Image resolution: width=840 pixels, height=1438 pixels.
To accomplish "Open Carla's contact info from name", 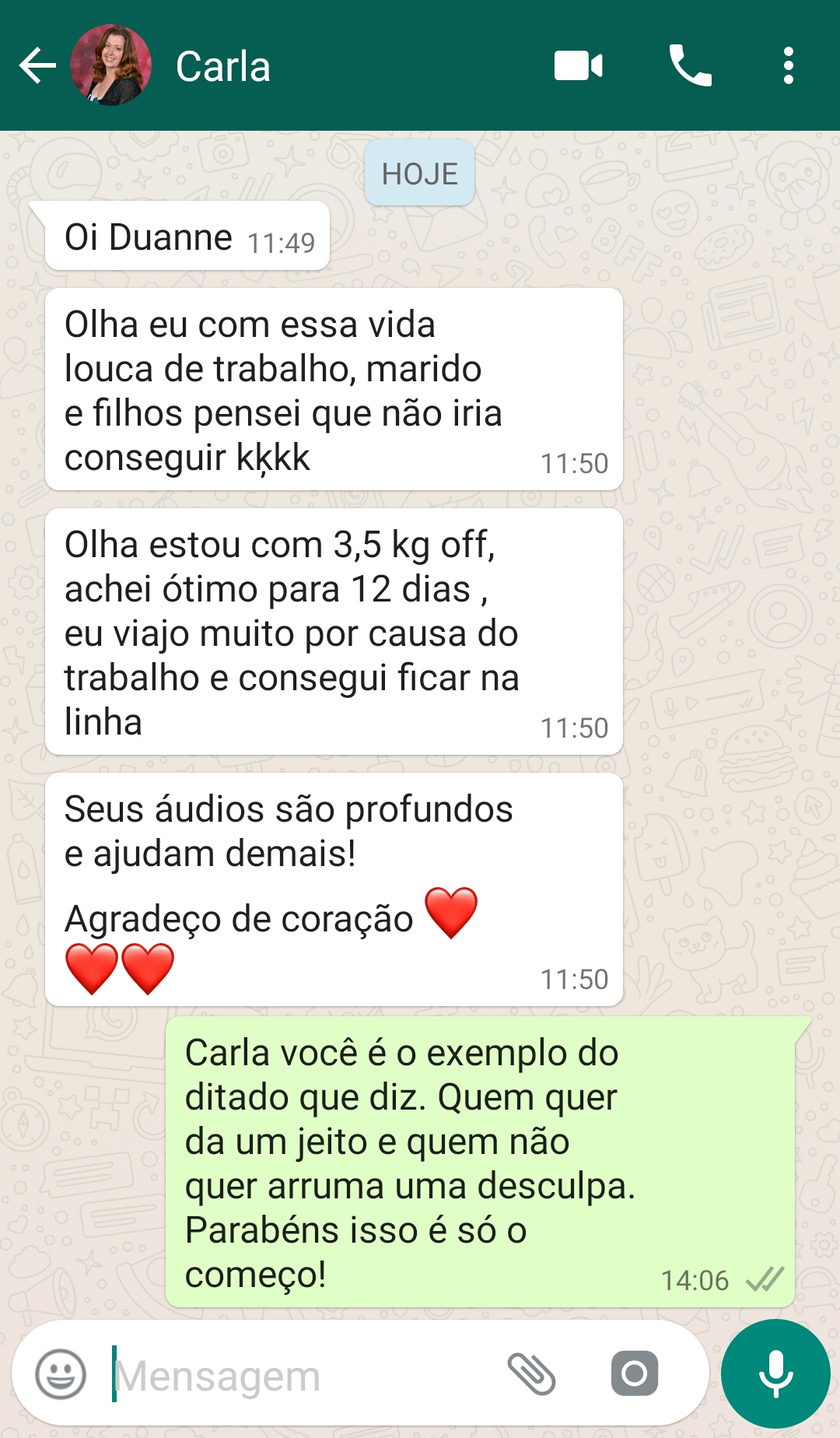I will (223, 67).
